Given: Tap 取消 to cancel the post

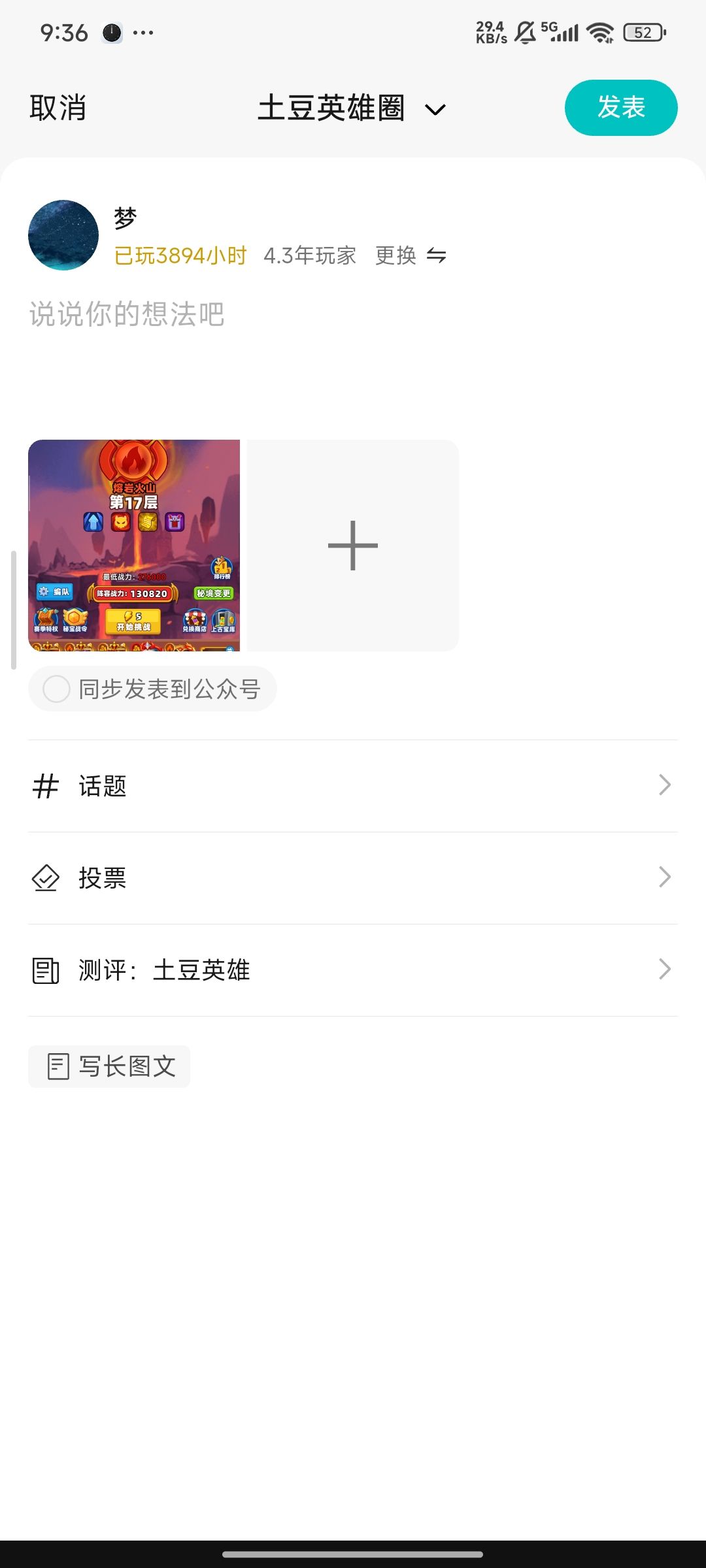Looking at the screenshot, I should (x=58, y=108).
